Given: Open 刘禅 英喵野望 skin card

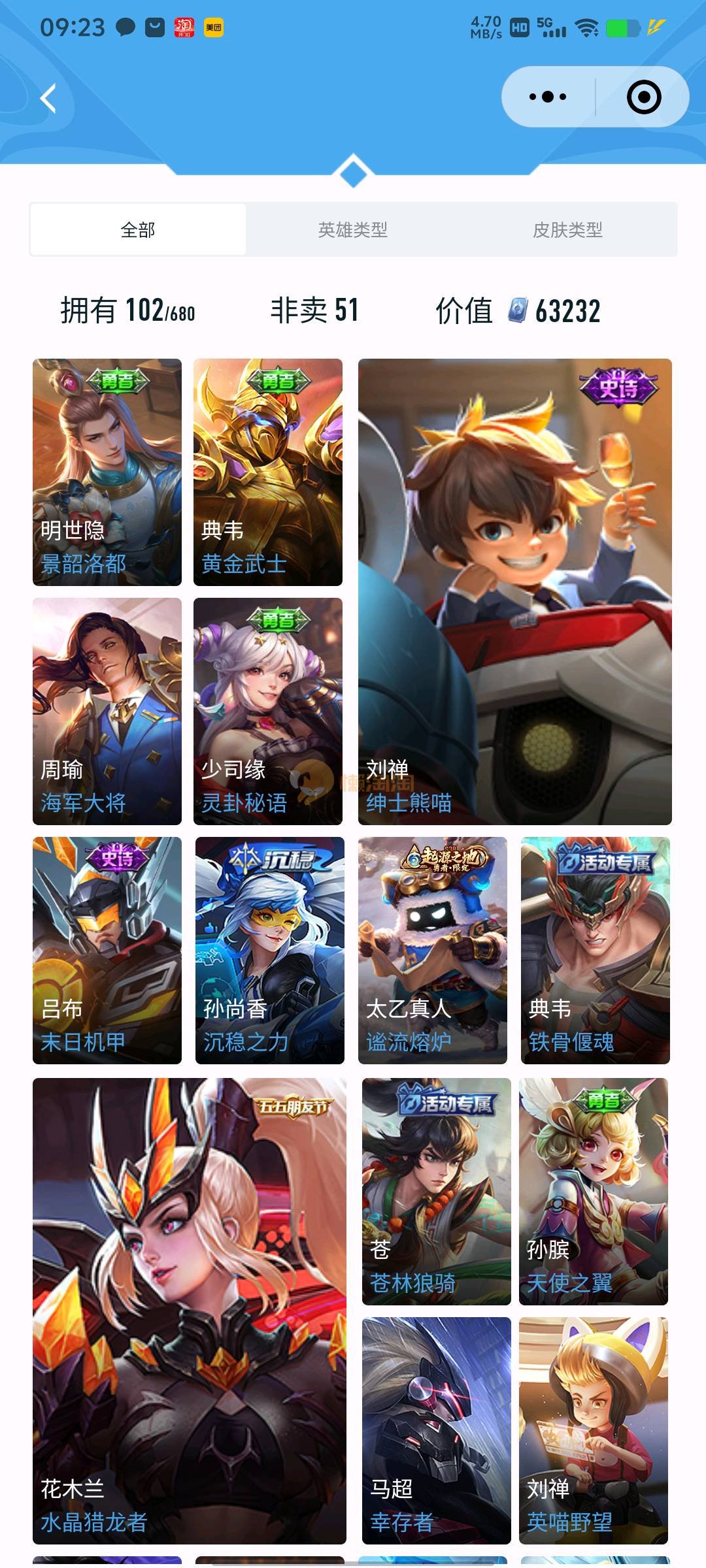Looking at the screenshot, I should coord(594,1430).
